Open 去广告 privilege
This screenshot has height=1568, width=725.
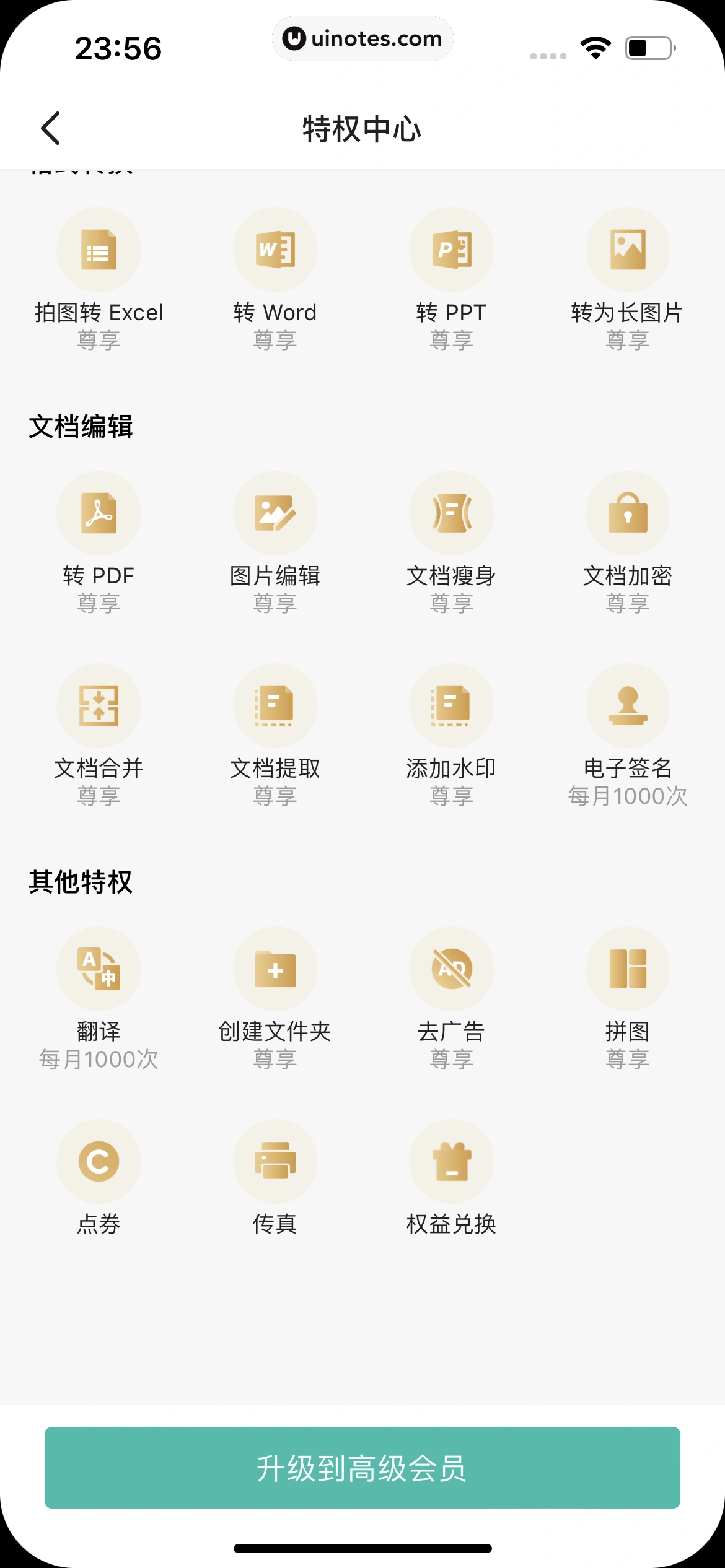[x=451, y=969]
